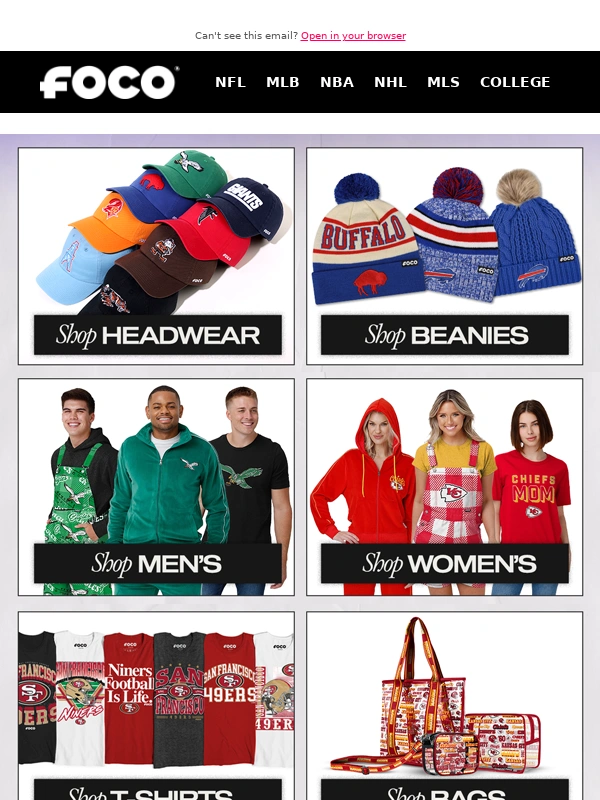
Task: Open the MLS section
Action: [443, 82]
